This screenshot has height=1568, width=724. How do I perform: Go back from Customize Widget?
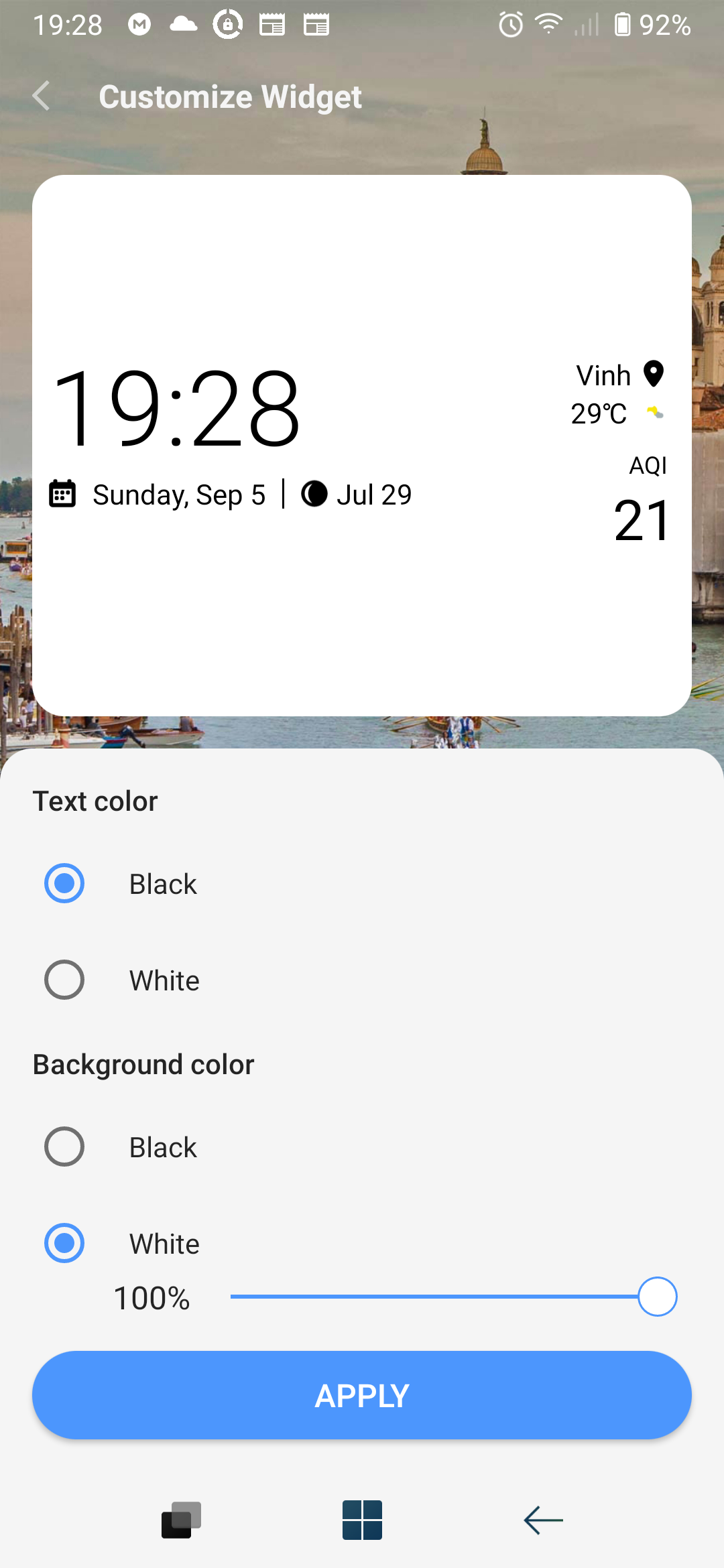pyautogui.click(x=42, y=96)
